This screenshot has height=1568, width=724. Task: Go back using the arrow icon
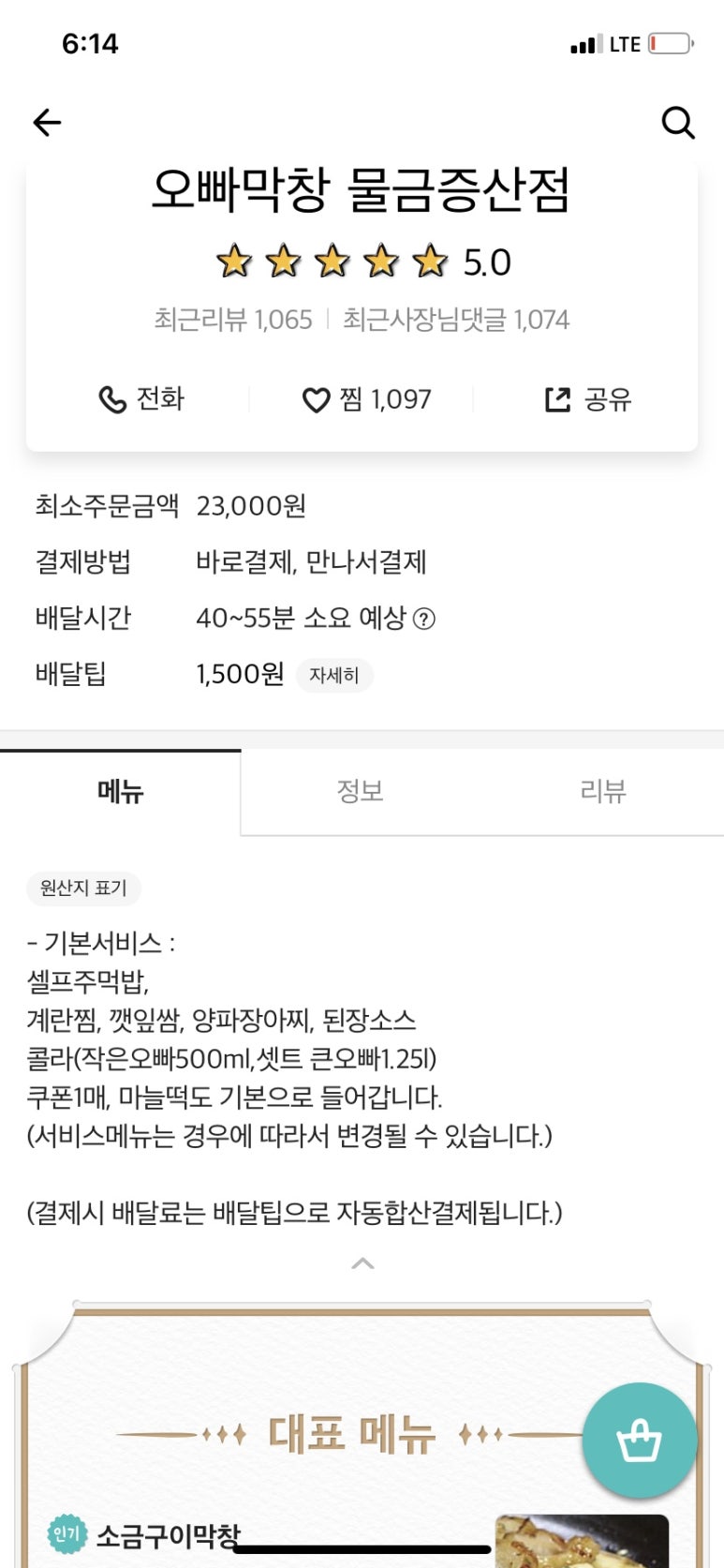tap(47, 122)
